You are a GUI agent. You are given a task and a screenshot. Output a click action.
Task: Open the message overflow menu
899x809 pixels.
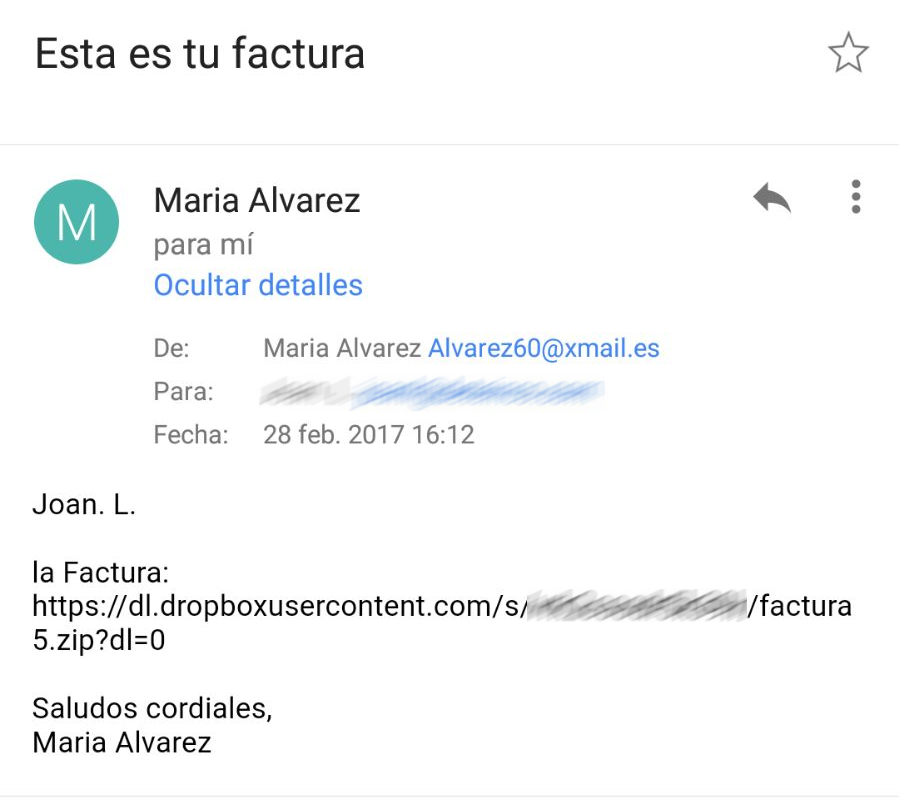tap(855, 197)
